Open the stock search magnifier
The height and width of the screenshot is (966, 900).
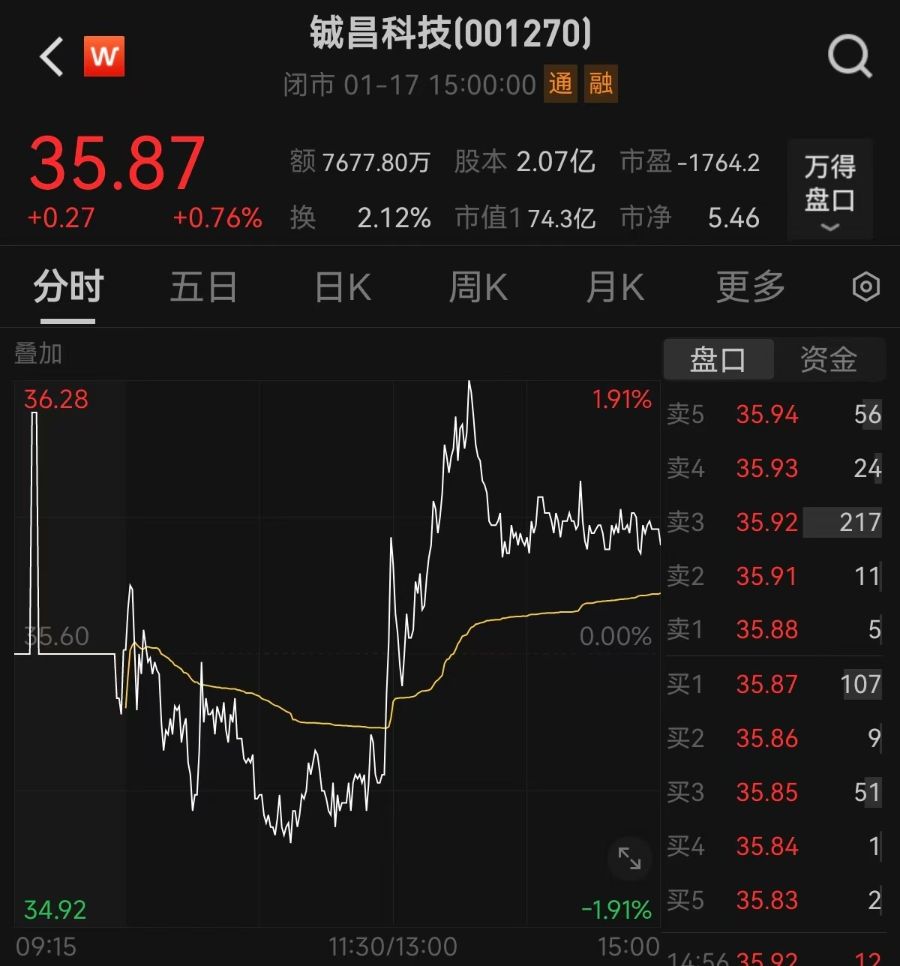[849, 57]
